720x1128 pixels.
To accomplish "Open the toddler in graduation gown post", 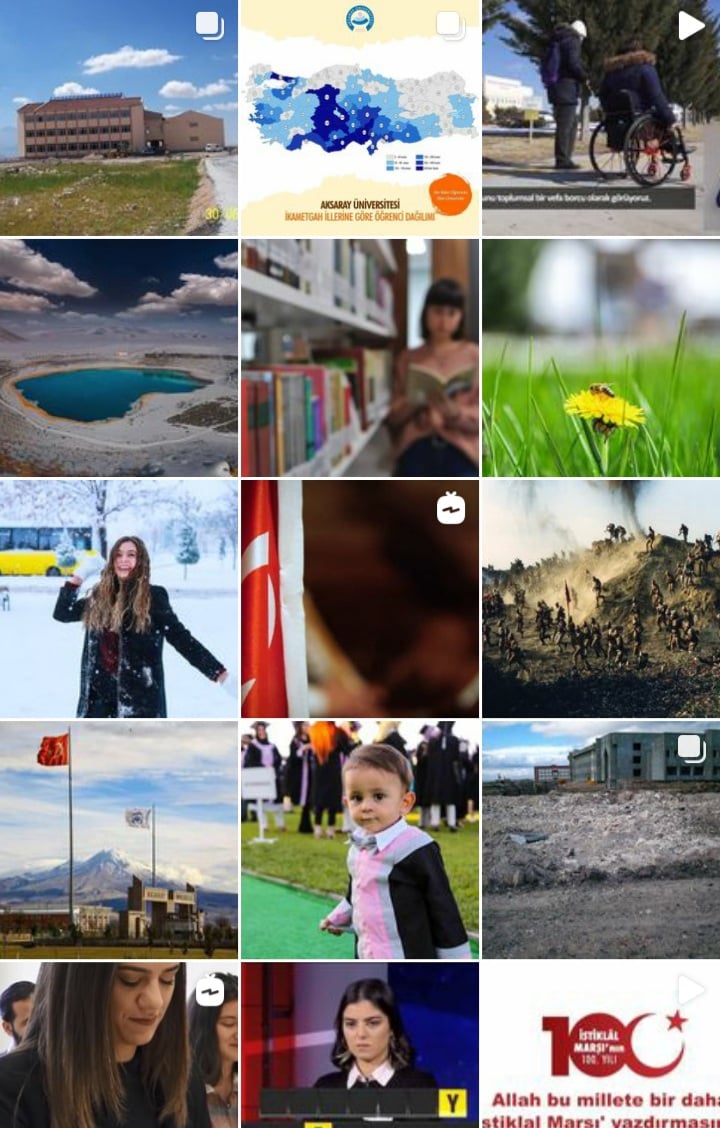I will coord(360,840).
